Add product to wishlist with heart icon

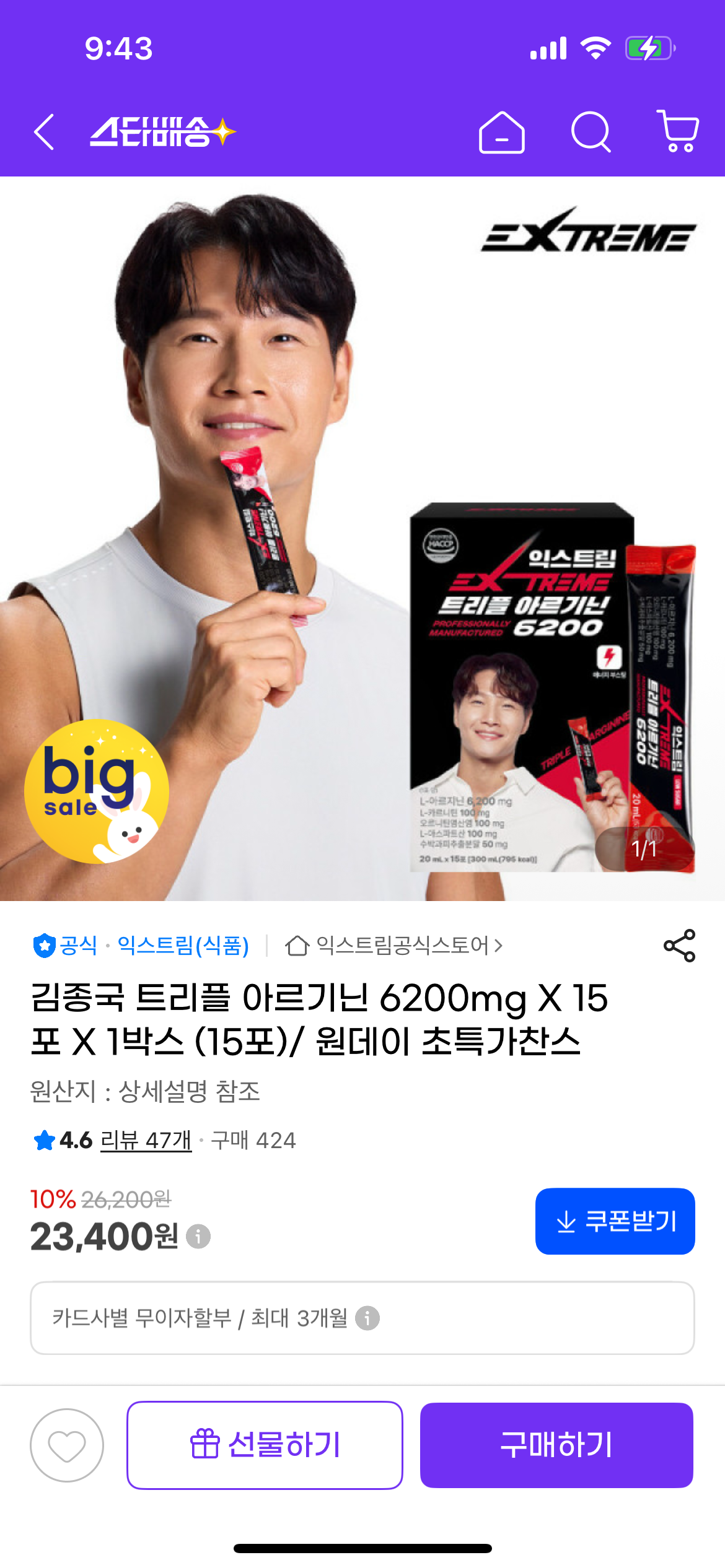(67, 1445)
